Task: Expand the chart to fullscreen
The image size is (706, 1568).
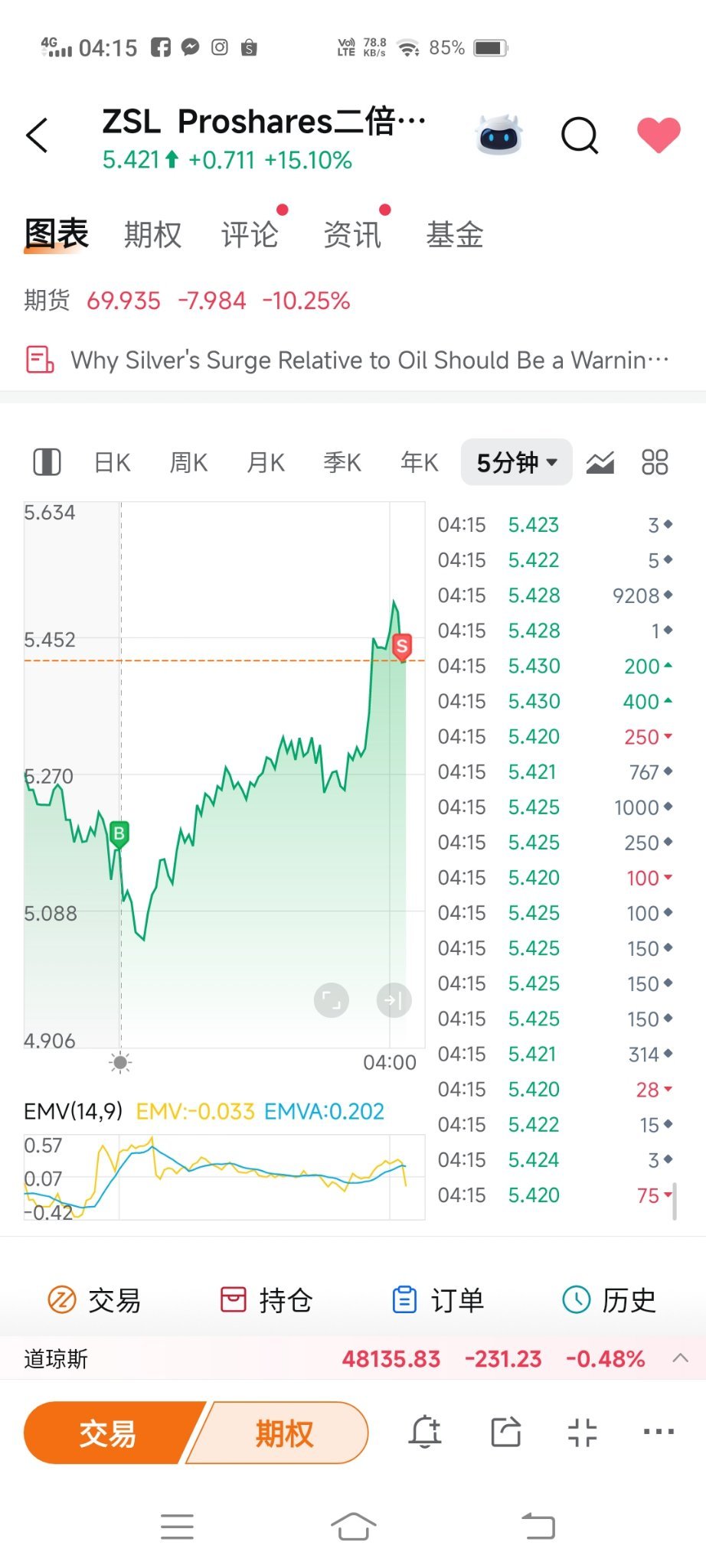Action: [x=332, y=1000]
